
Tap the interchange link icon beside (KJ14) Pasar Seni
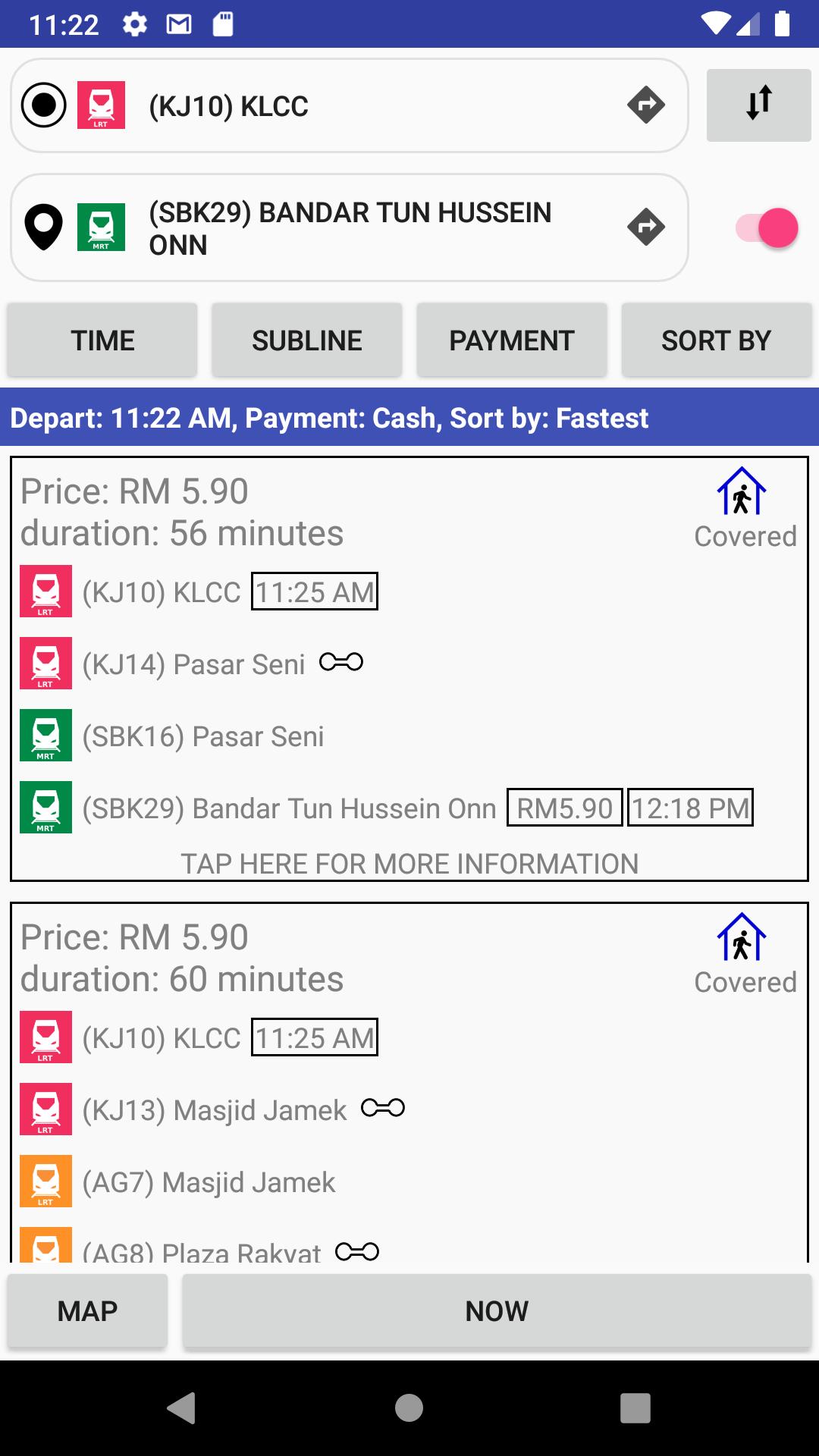(x=341, y=662)
